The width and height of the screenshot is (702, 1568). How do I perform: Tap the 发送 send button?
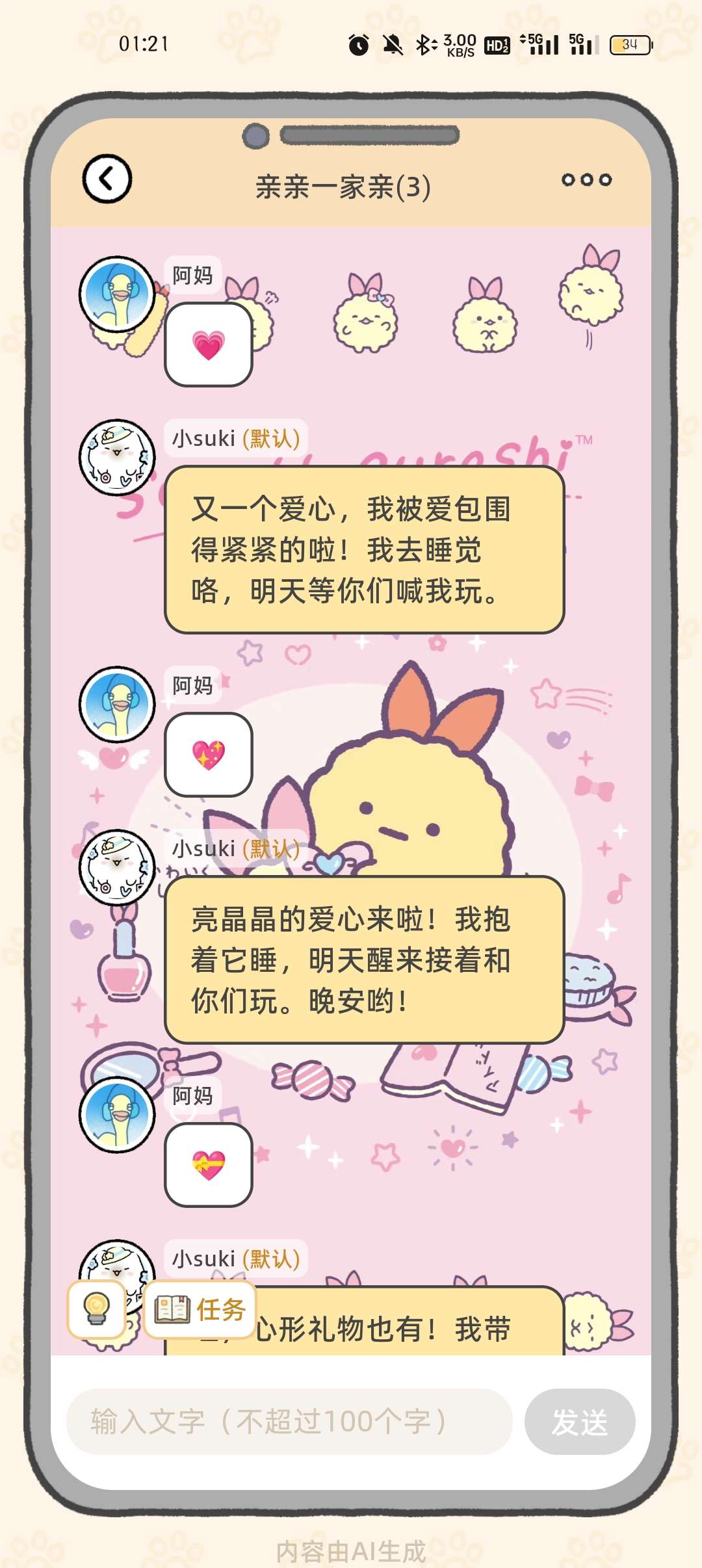(580, 1422)
